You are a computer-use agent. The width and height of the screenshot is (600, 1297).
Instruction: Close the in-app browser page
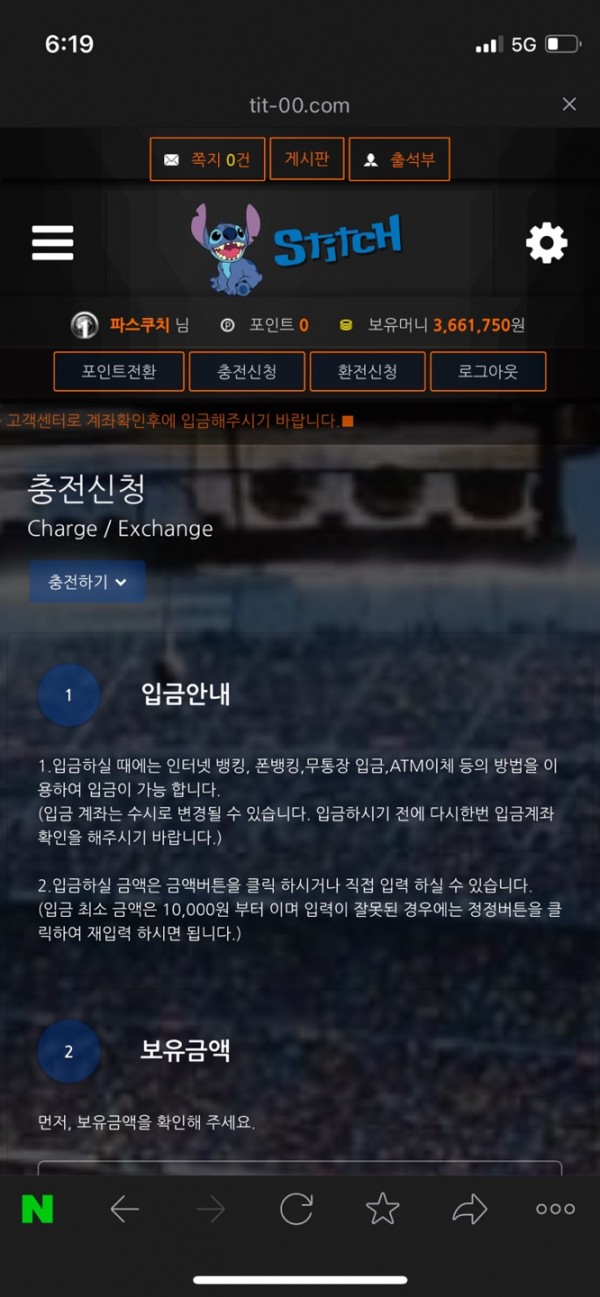pos(569,104)
